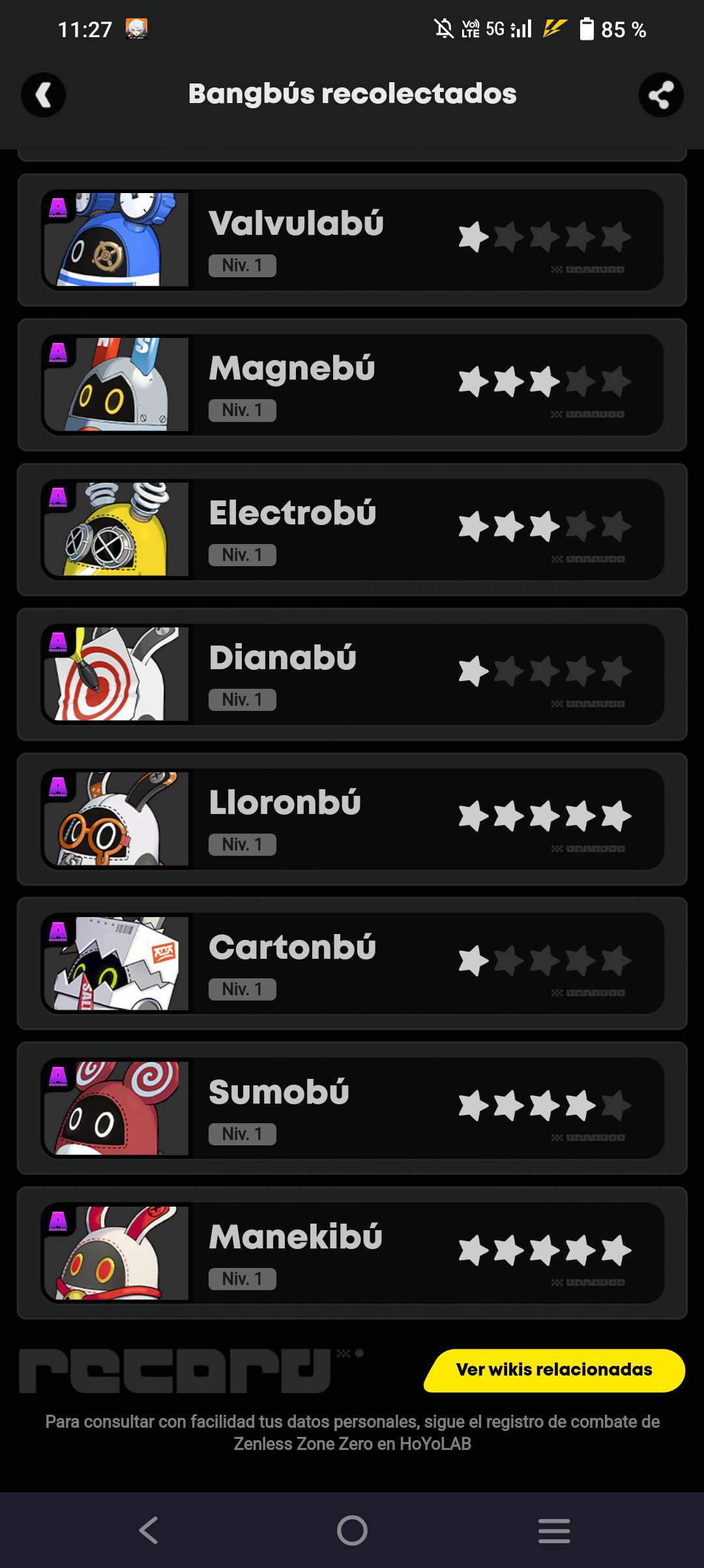
Task: Share the collected Bangbús list
Action: coord(661,95)
